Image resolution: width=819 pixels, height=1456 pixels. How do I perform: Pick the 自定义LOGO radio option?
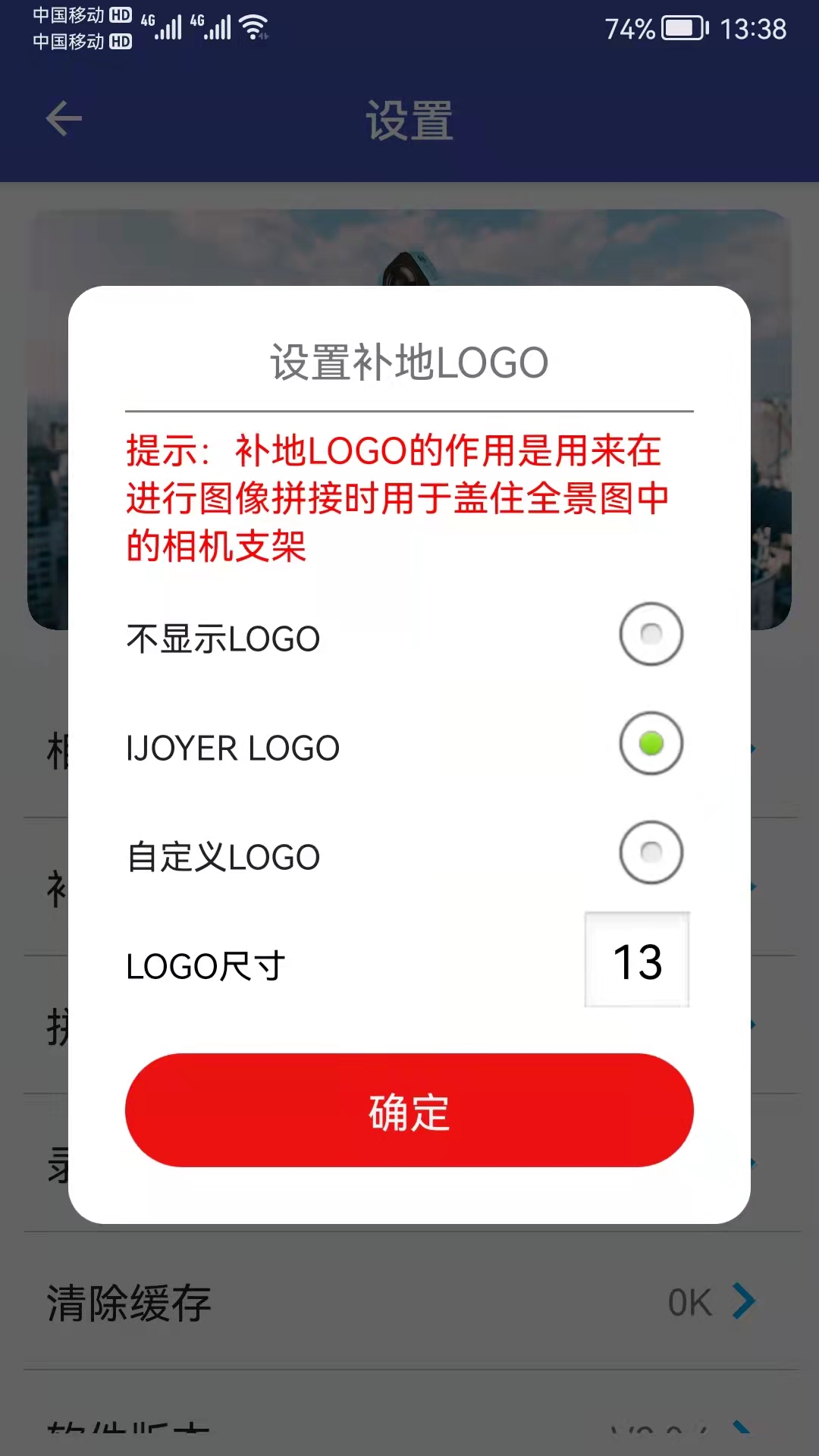click(x=651, y=852)
